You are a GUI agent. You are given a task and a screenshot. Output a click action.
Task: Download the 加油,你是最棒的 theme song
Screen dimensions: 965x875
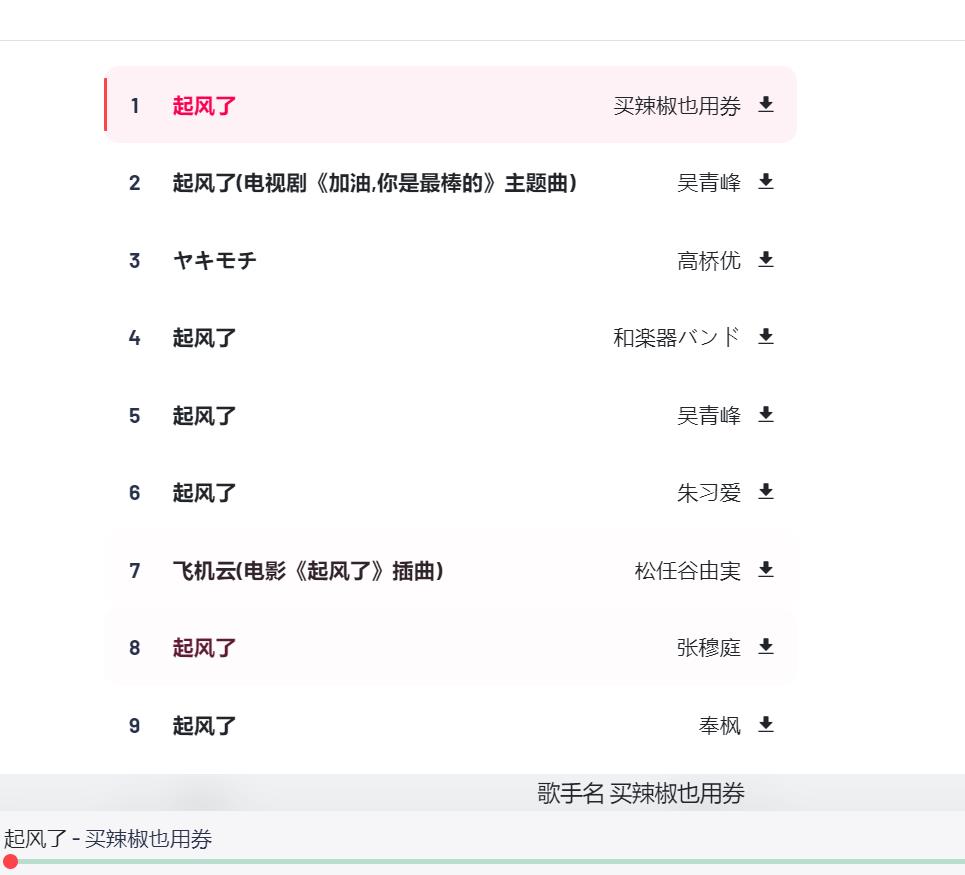coord(766,182)
